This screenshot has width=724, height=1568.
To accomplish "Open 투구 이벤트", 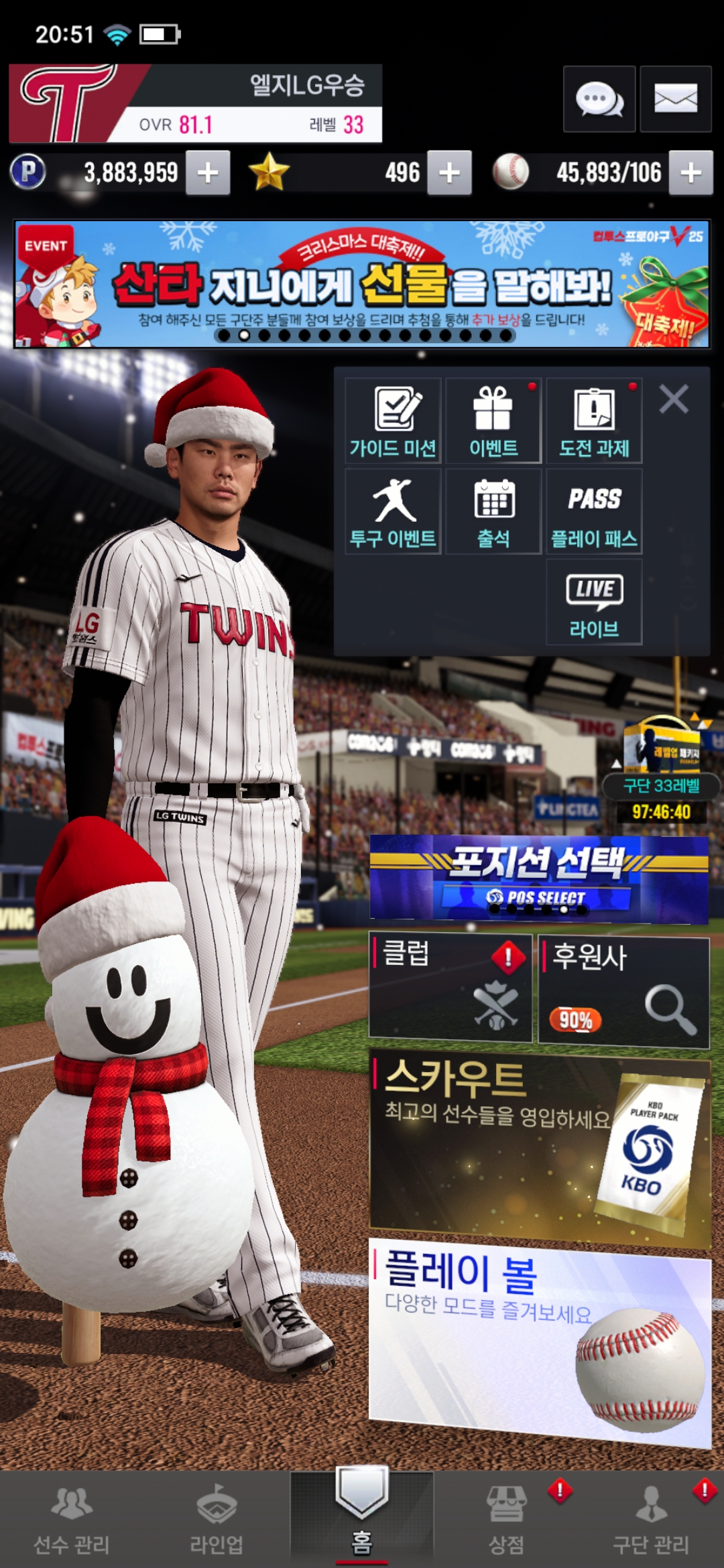I will click(393, 511).
